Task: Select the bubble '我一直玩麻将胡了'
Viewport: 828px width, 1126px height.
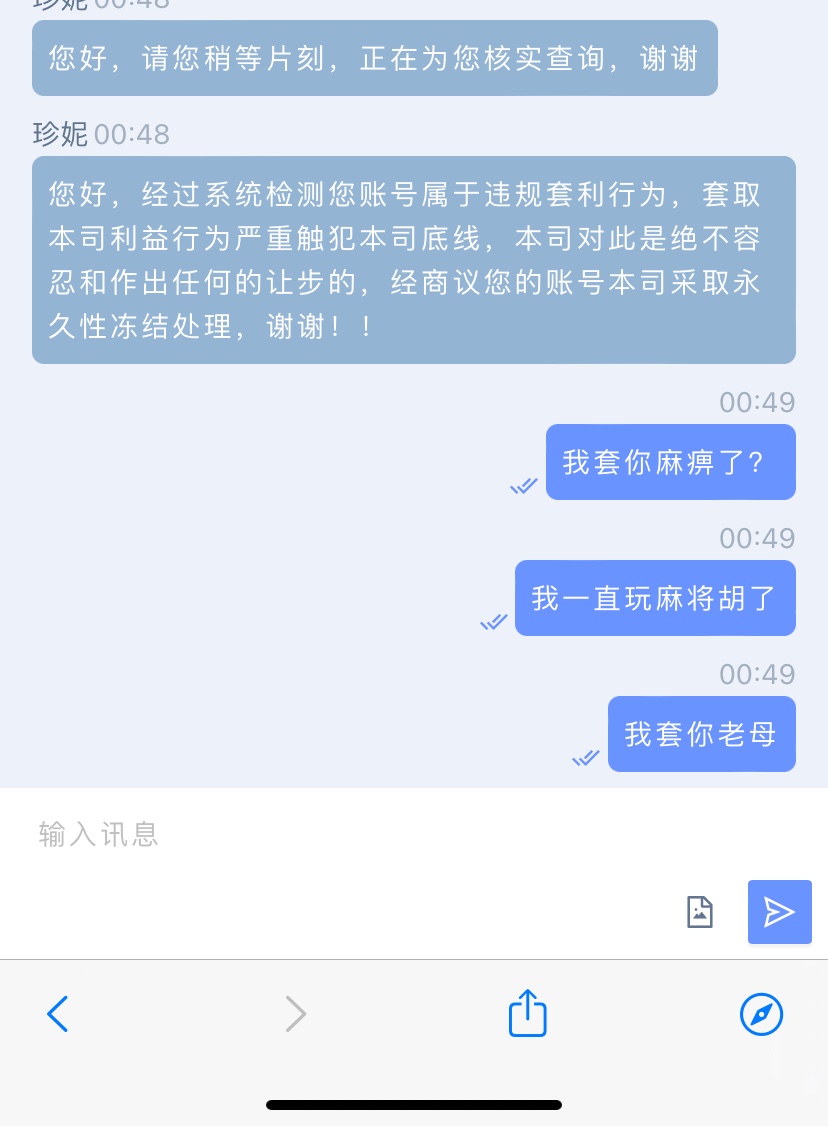Action: click(655, 597)
